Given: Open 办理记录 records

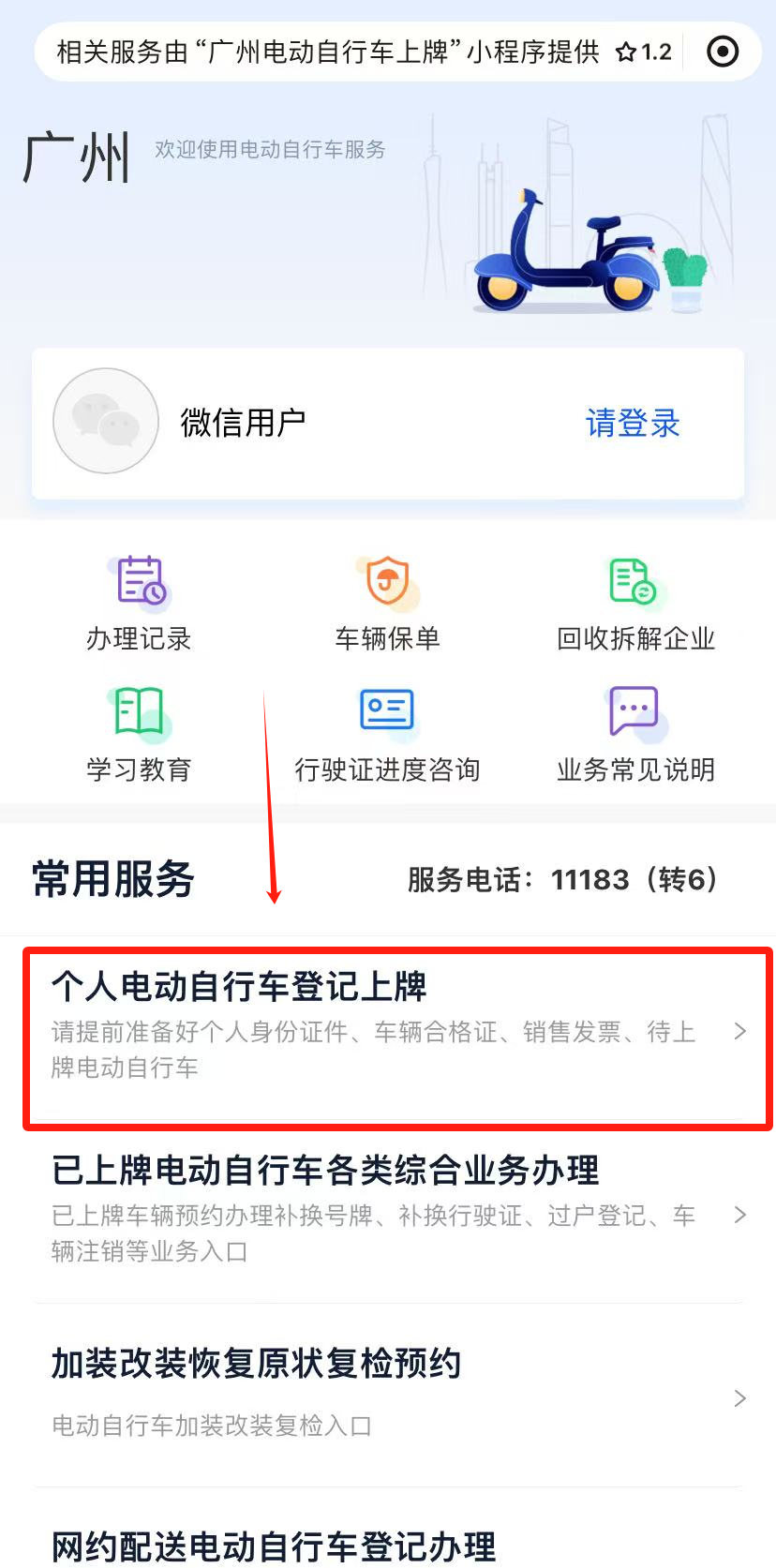Looking at the screenshot, I should coord(140,602).
